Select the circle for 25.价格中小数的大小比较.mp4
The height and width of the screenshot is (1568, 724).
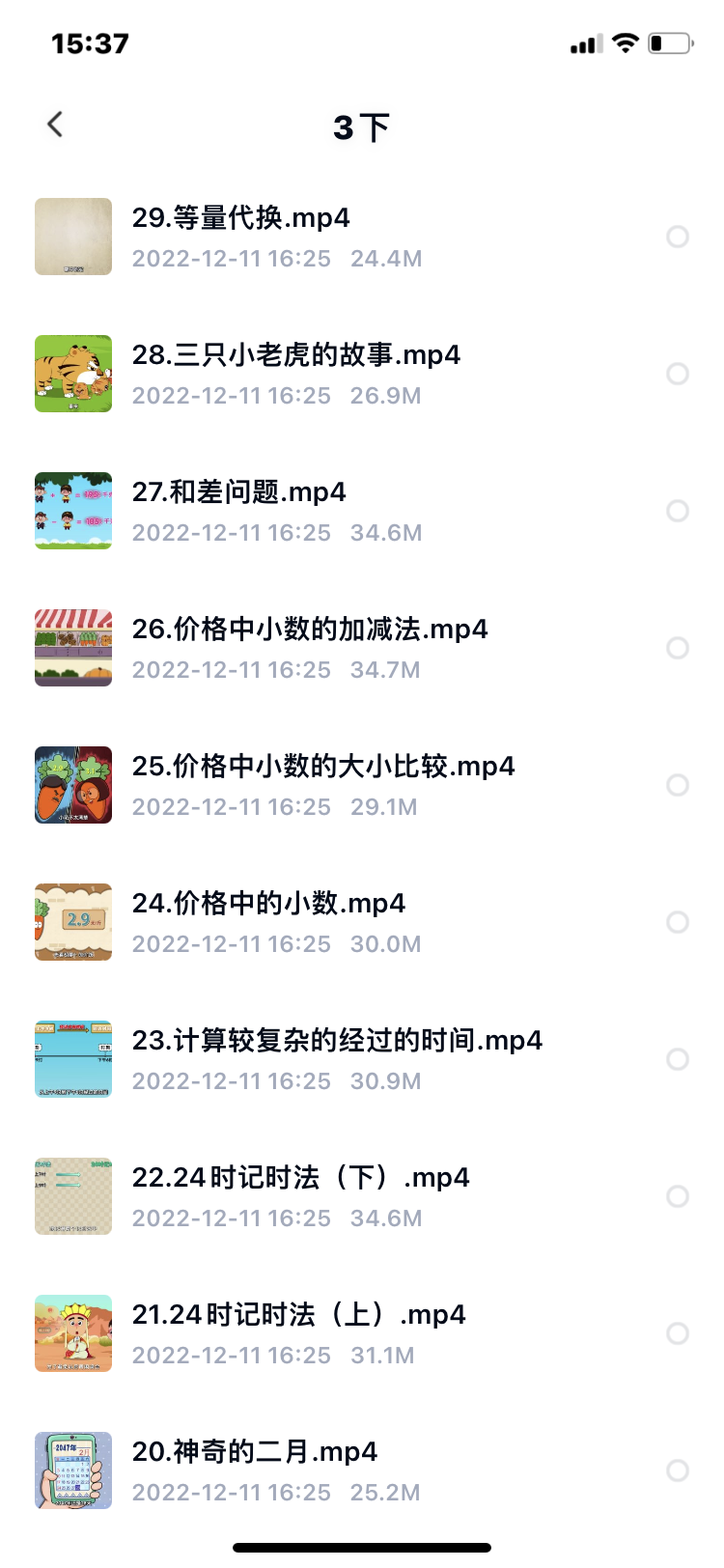tap(678, 785)
